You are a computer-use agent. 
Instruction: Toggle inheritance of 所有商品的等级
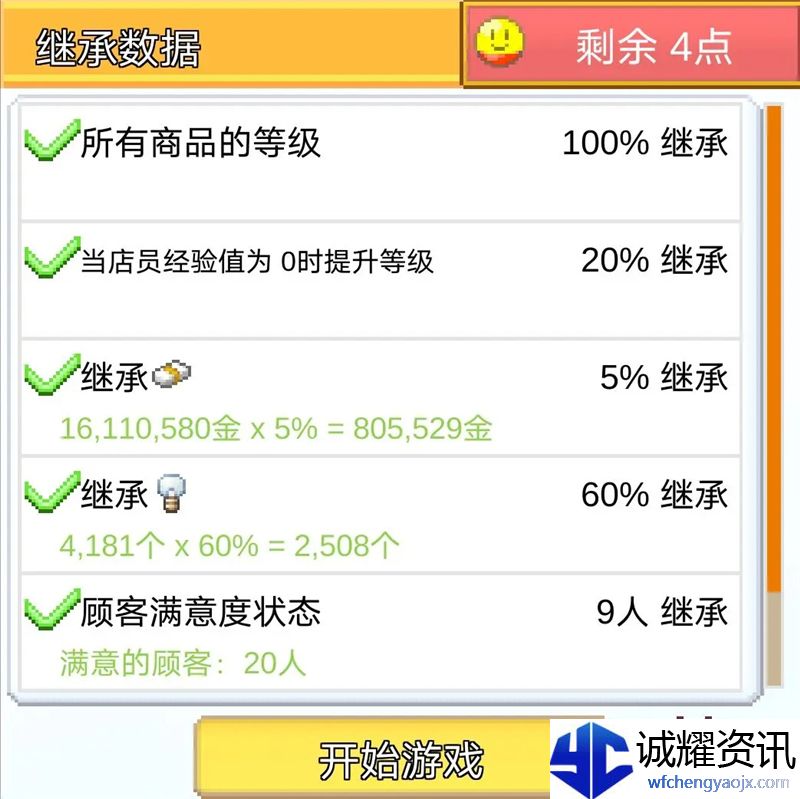(52, 142)
